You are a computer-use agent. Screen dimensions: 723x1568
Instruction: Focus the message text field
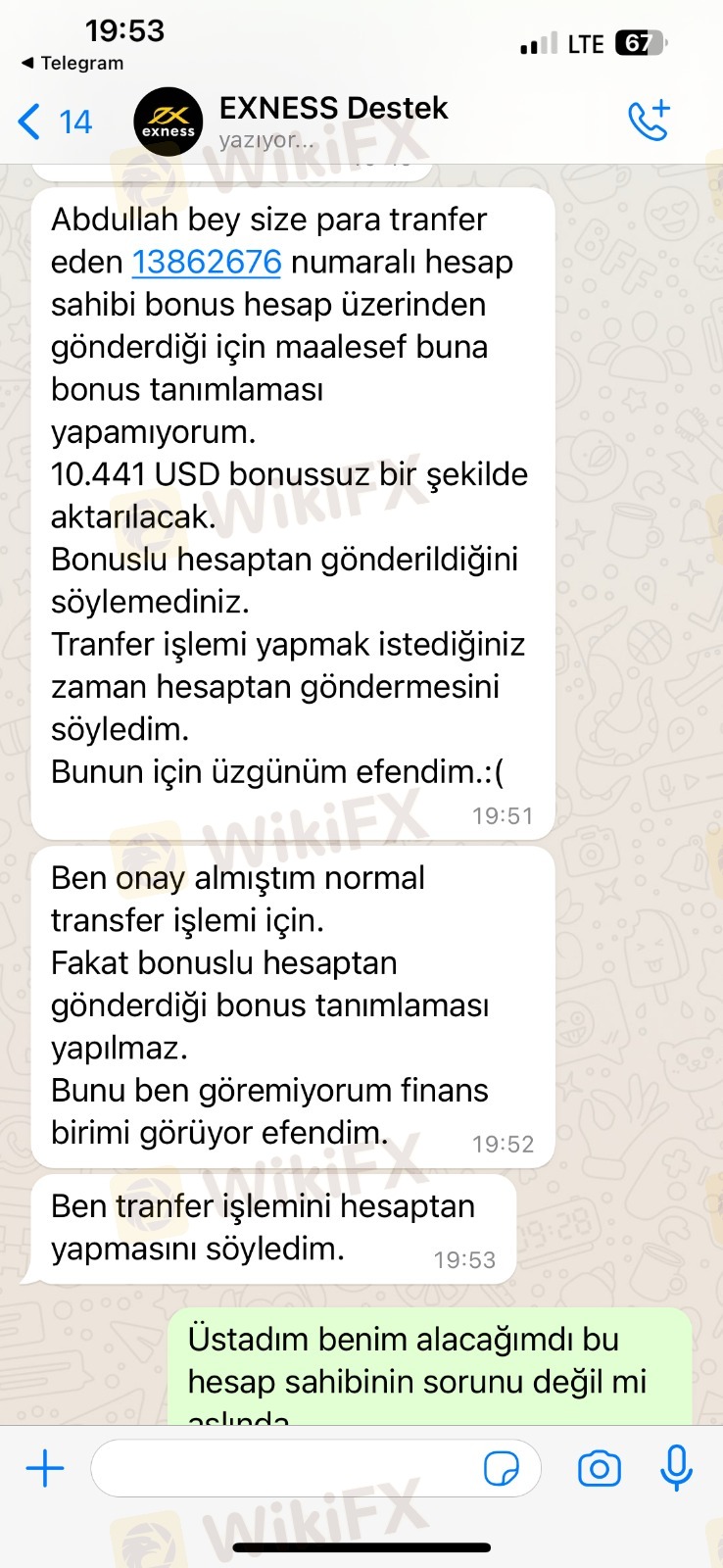click(284, 1468)
